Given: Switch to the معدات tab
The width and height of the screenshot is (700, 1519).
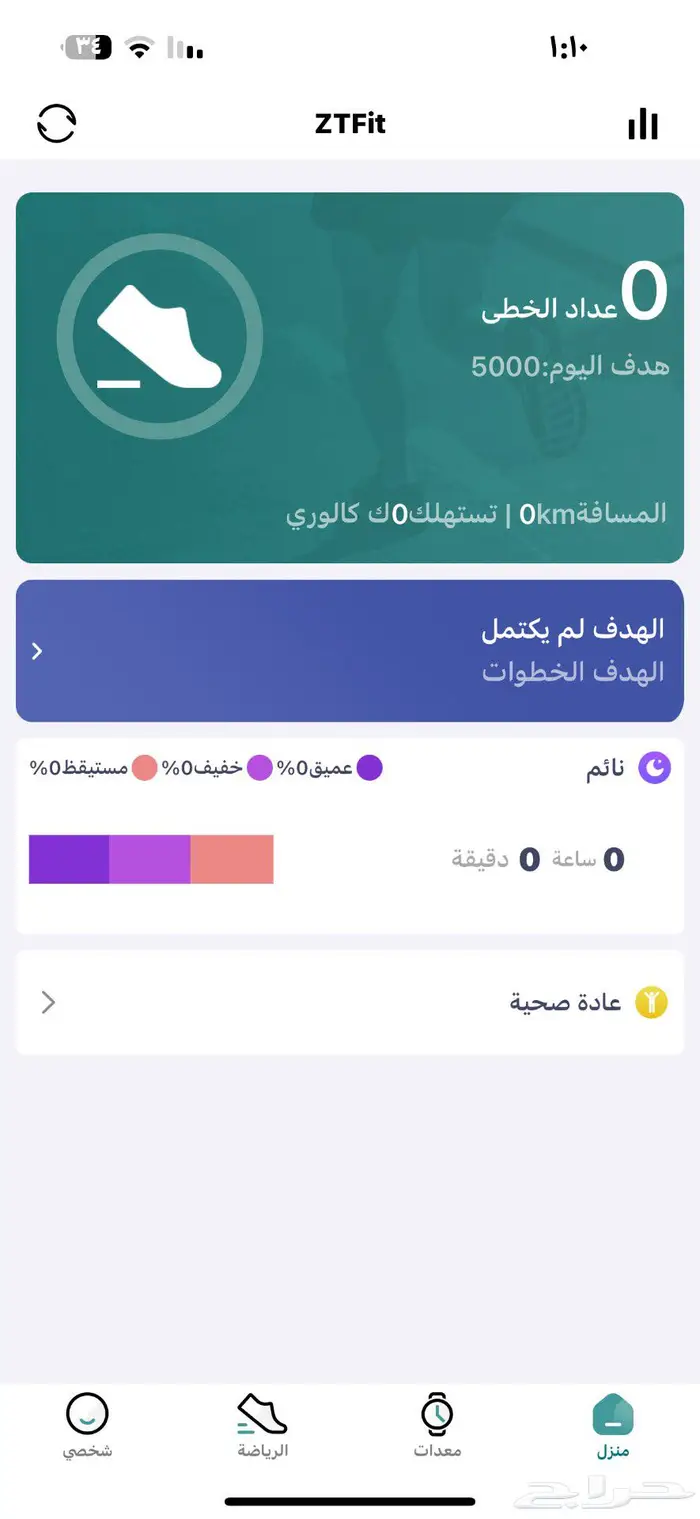Looking at the screenshot, I should coord(437,1426).
